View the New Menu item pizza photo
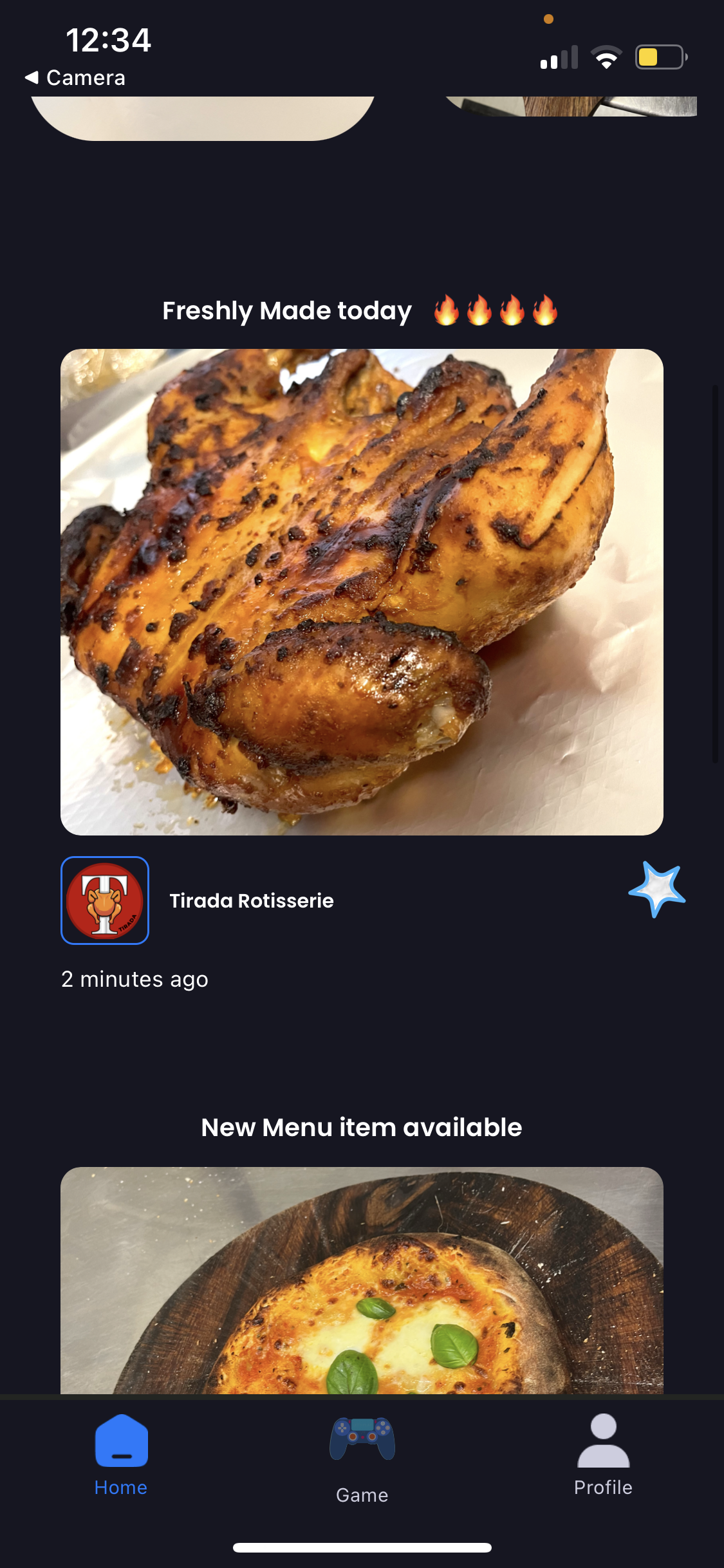This screenshot has width=724, height=1568. point(362,1280)
